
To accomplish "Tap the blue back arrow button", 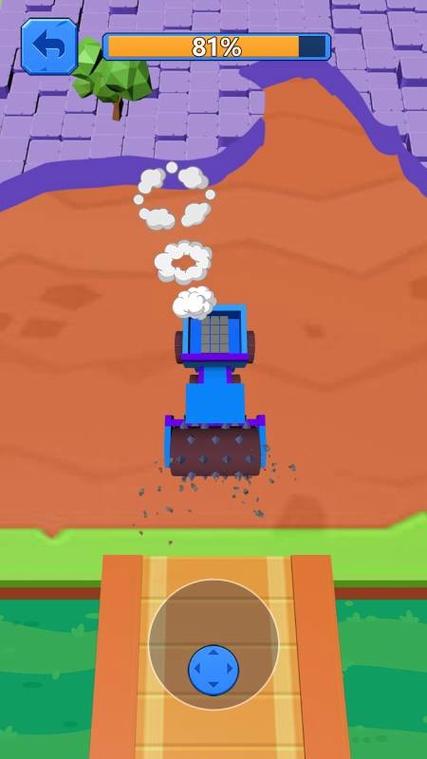I will [x=49, y=46].
